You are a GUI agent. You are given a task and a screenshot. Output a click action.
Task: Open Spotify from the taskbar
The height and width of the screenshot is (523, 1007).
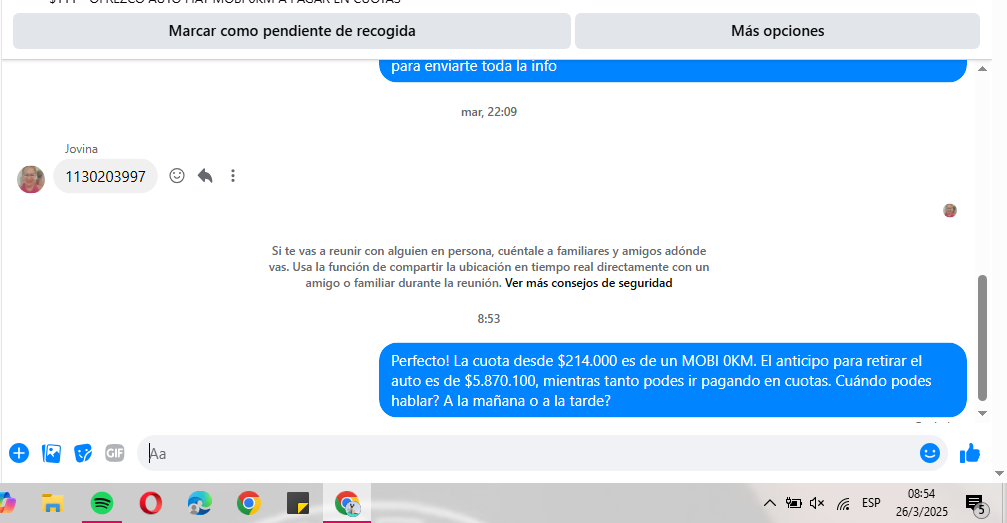(x=102, y=503)
